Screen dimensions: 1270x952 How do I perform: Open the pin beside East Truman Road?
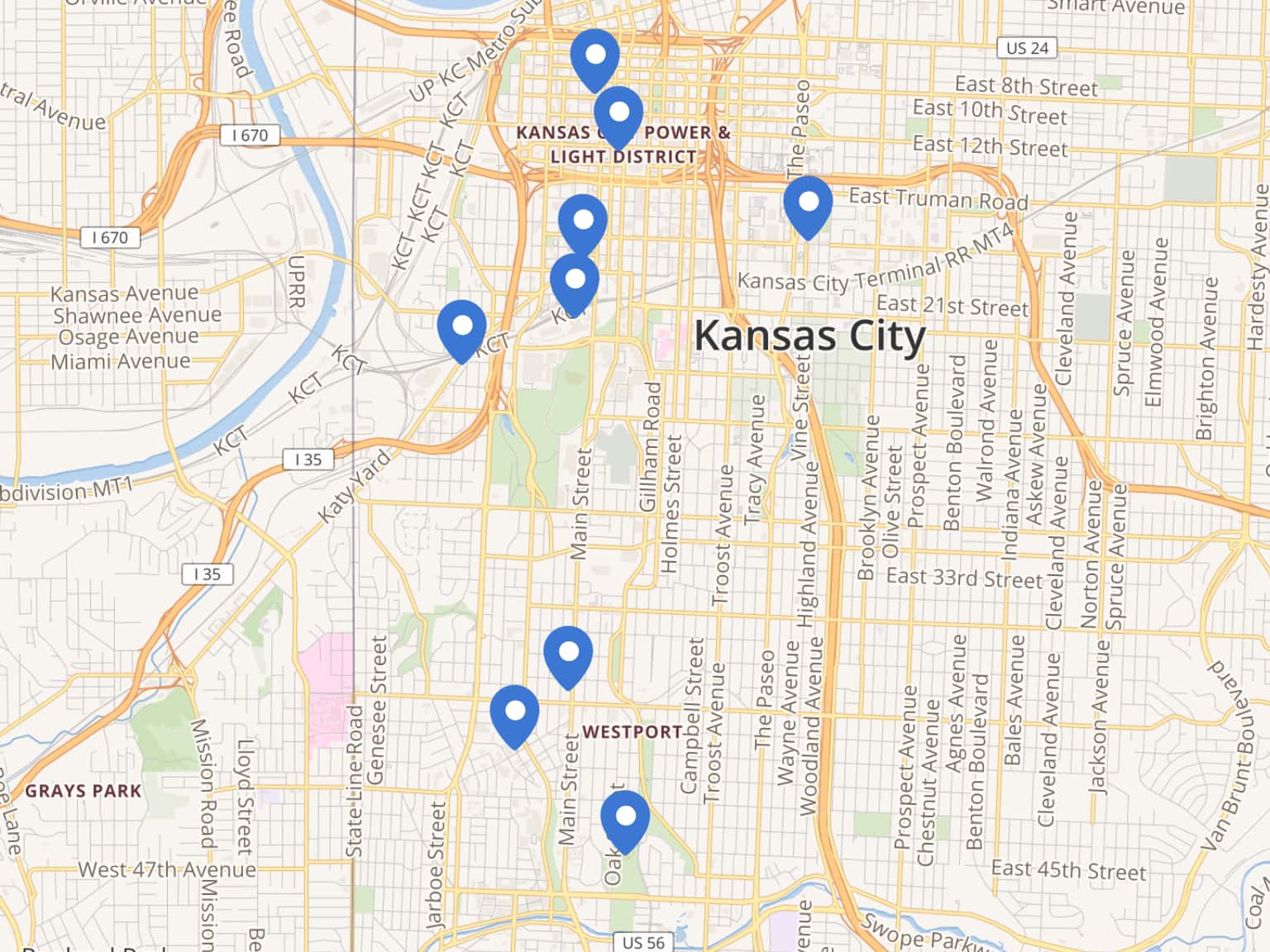click(x=808, y=204)
